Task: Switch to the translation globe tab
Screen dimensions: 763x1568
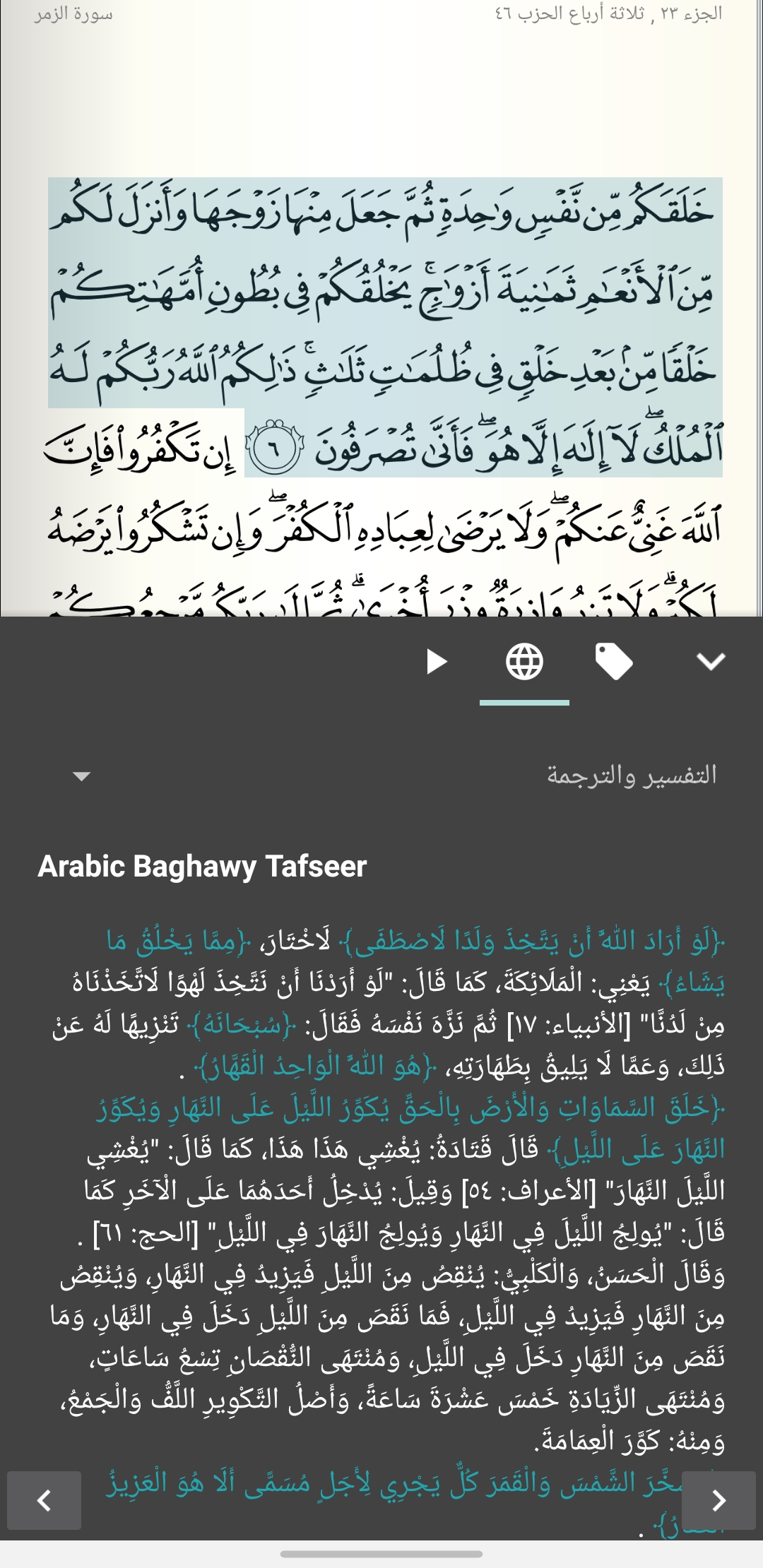Action: 524,662
